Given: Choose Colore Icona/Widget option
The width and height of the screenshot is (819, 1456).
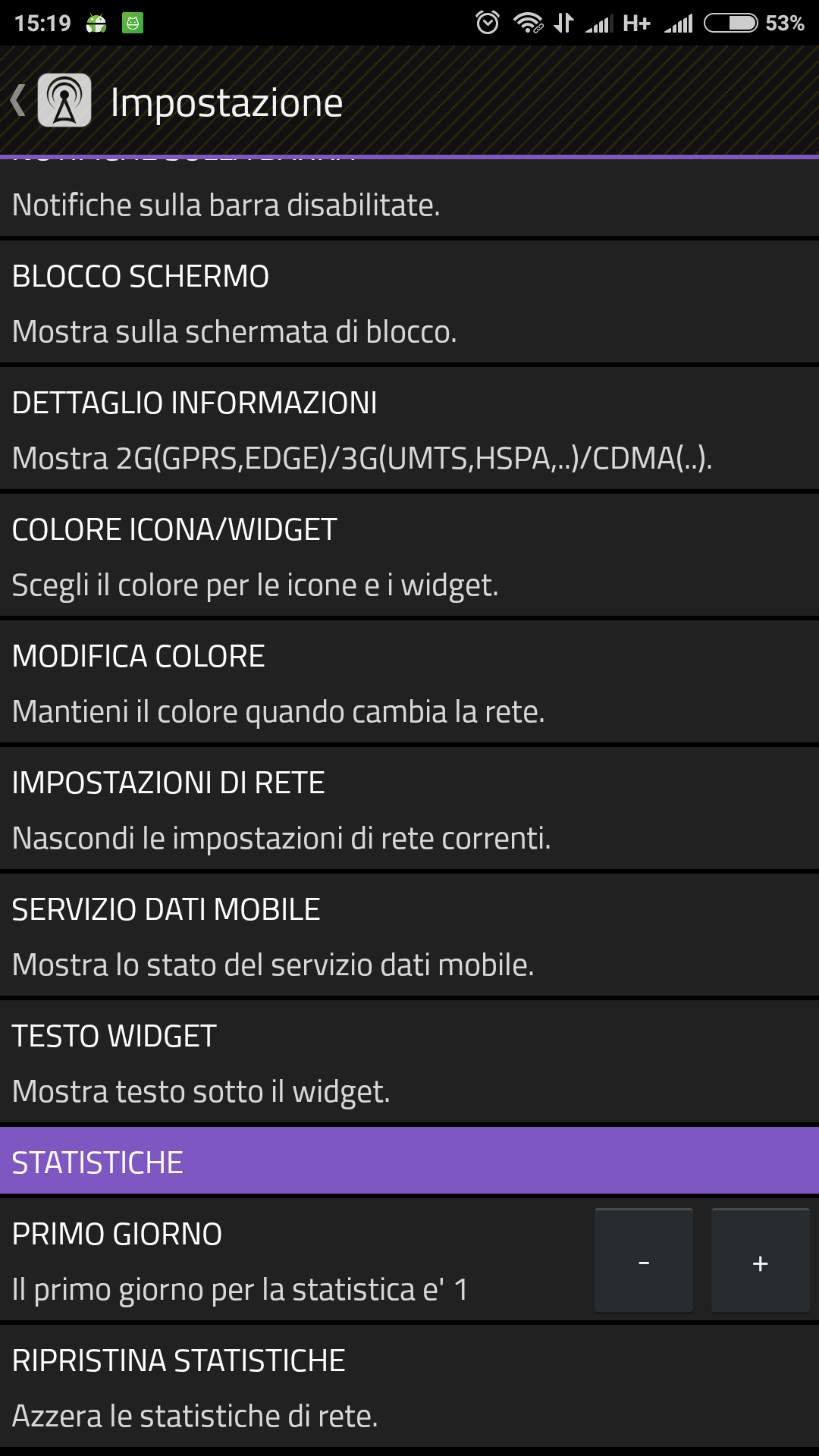Looking at the screenshot, I should [409, 555].
